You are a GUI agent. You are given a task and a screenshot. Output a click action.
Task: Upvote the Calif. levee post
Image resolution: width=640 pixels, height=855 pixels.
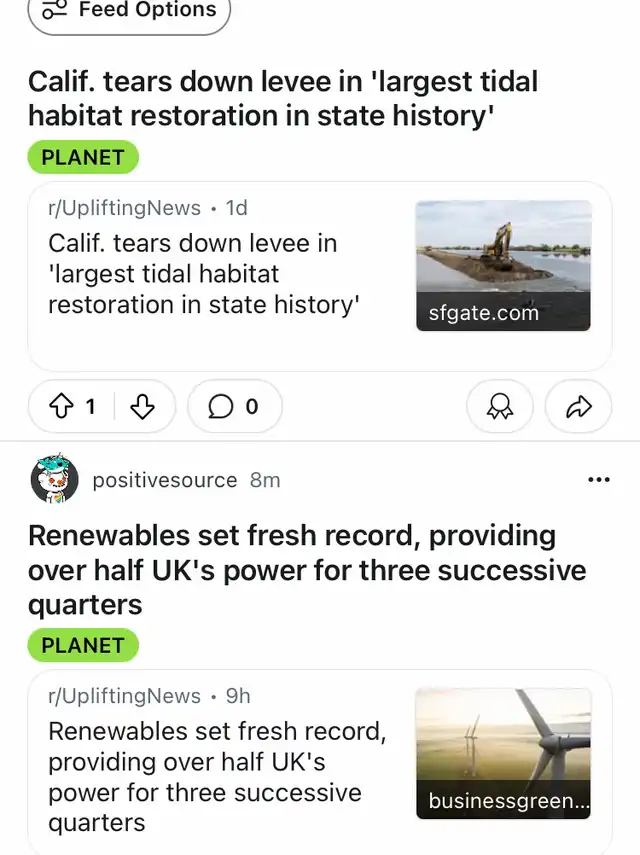[63, 406]
